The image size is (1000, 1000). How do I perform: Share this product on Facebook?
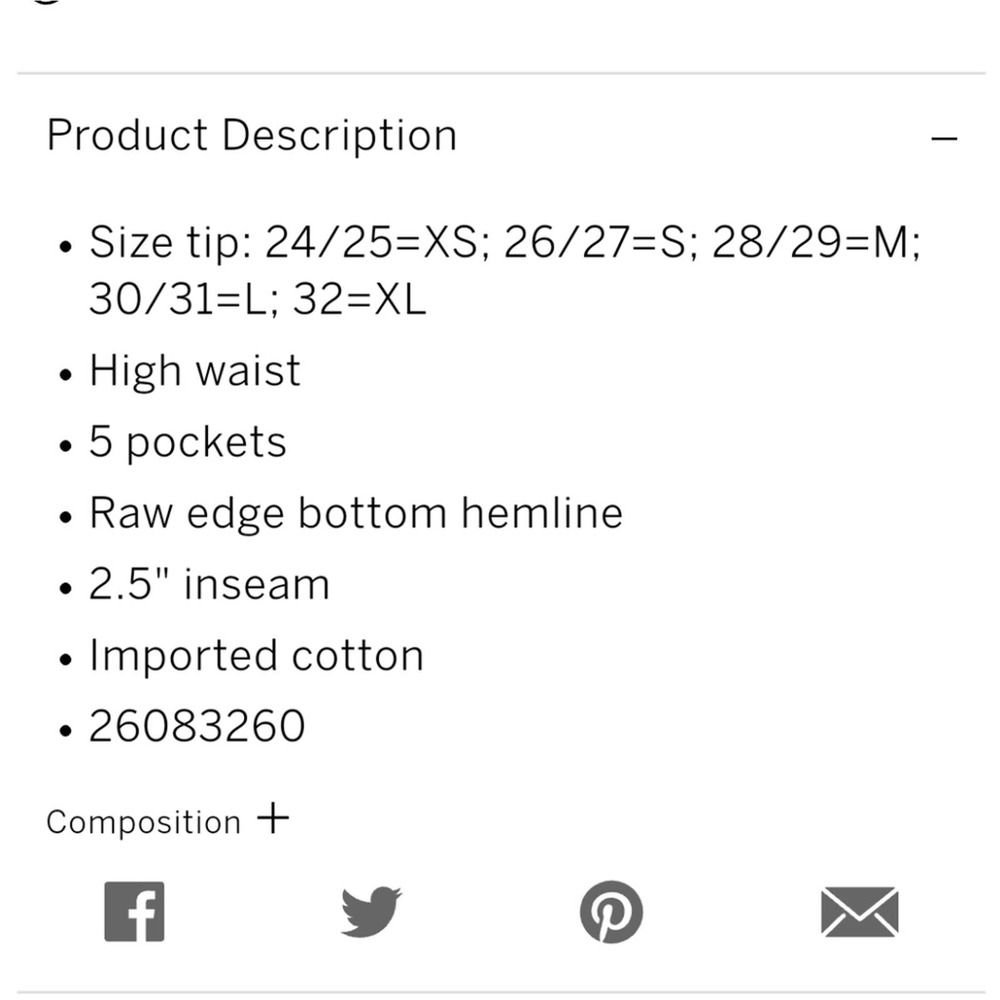134,911
